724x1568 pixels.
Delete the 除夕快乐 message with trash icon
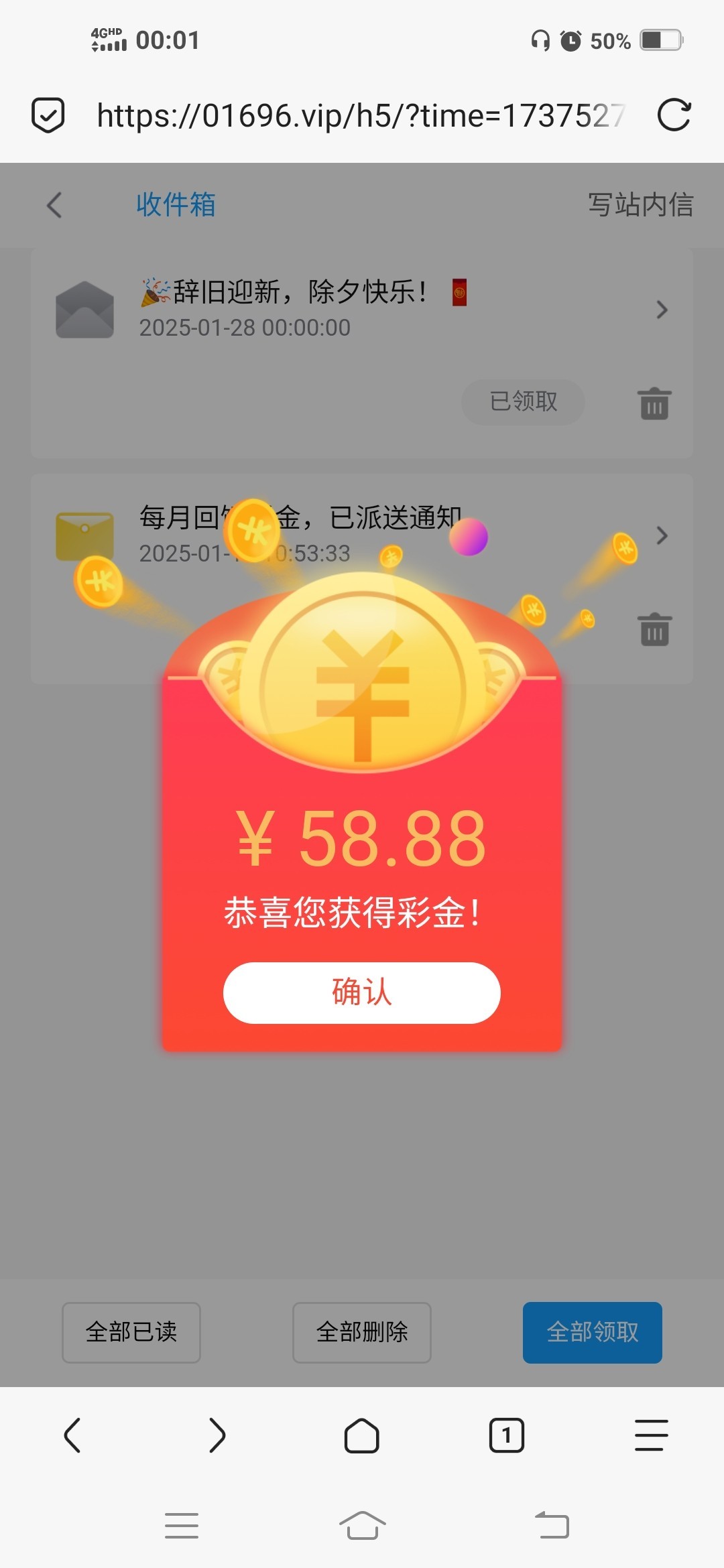click(654, 403)
